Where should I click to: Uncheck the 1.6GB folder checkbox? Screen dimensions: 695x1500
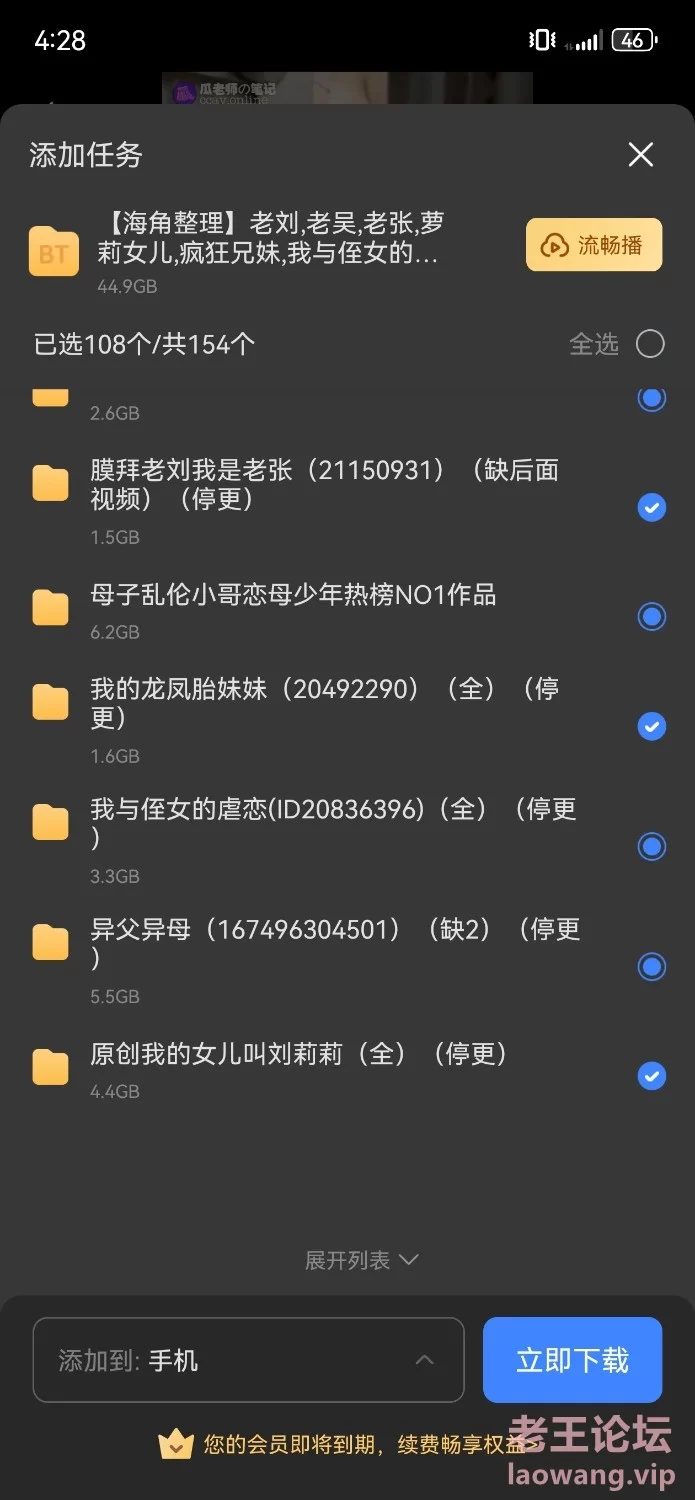(651, 726)
